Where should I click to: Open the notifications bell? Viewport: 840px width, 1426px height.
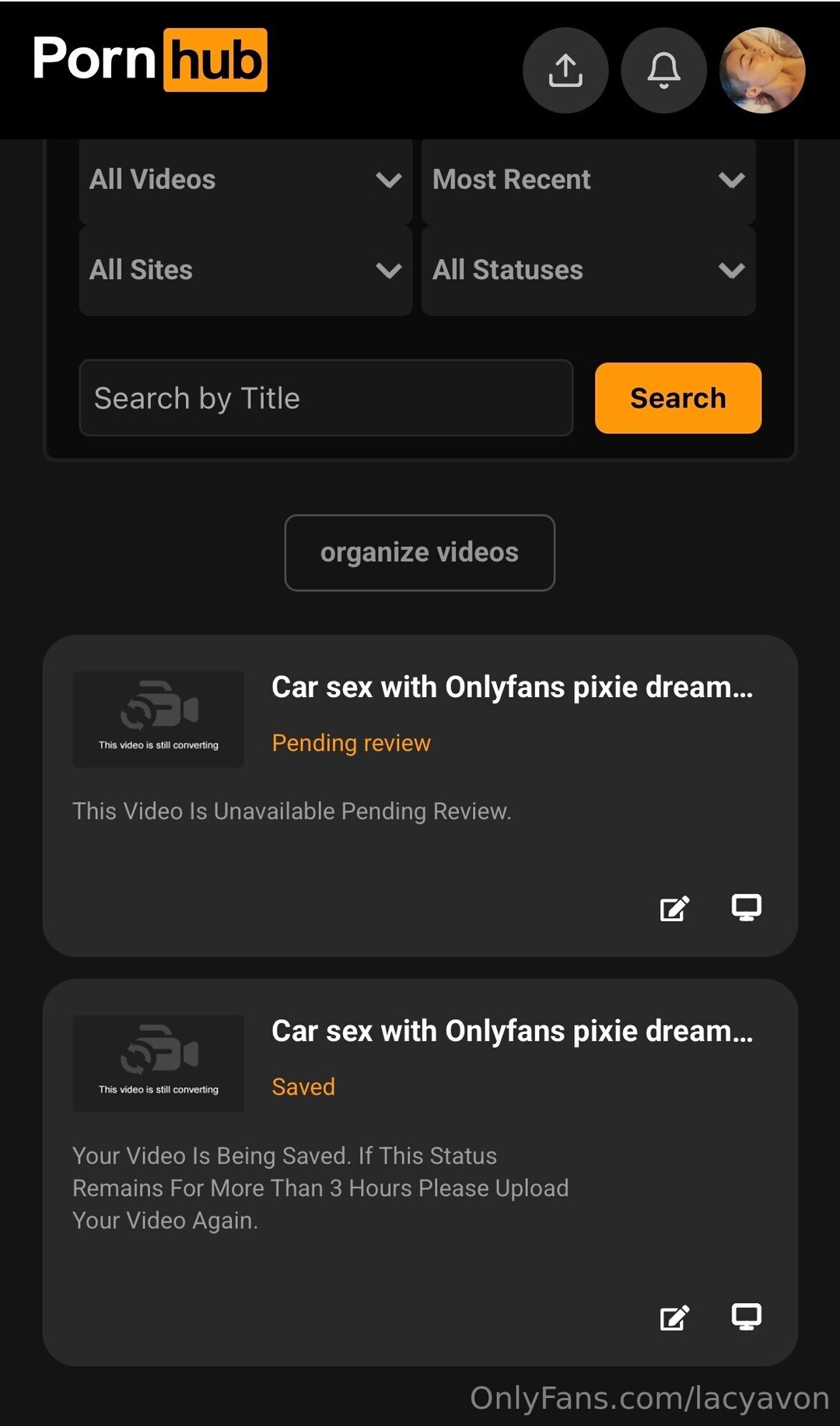[663, 71]
